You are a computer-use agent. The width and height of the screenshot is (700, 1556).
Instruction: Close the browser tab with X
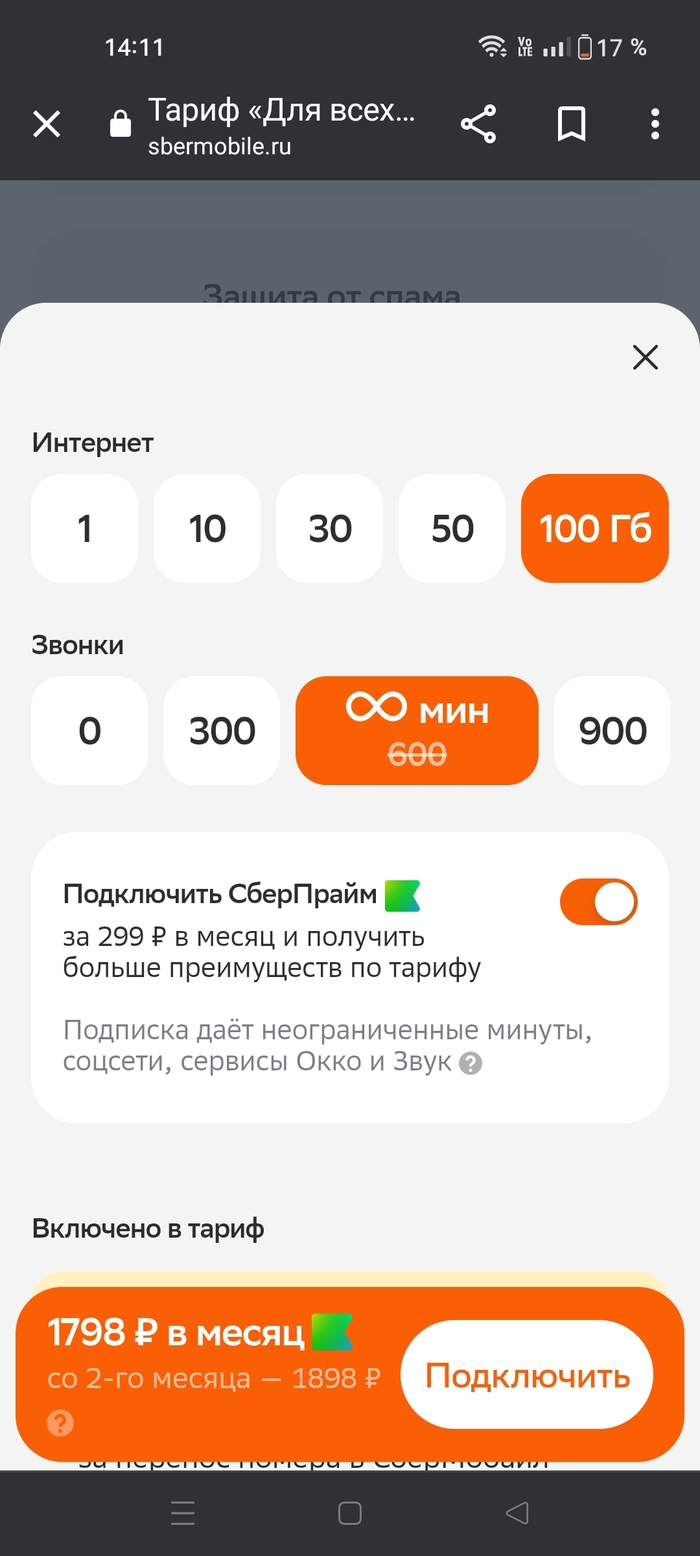click(x=47, y=124)
